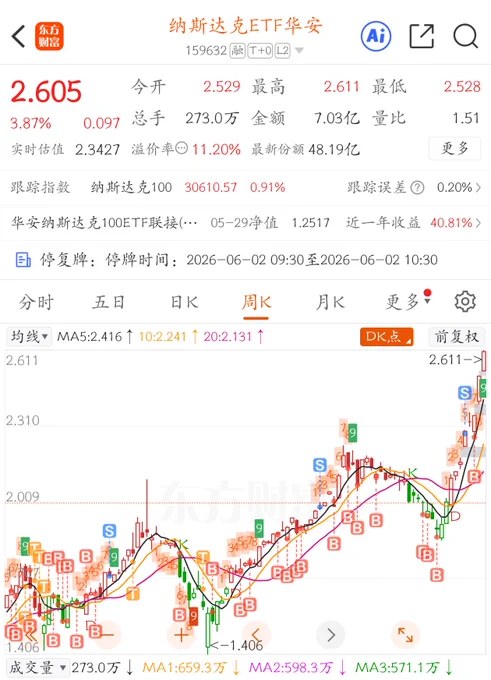Open chart settings gear
The width and height of the screenshot is (491, 680).
(465, 301)
